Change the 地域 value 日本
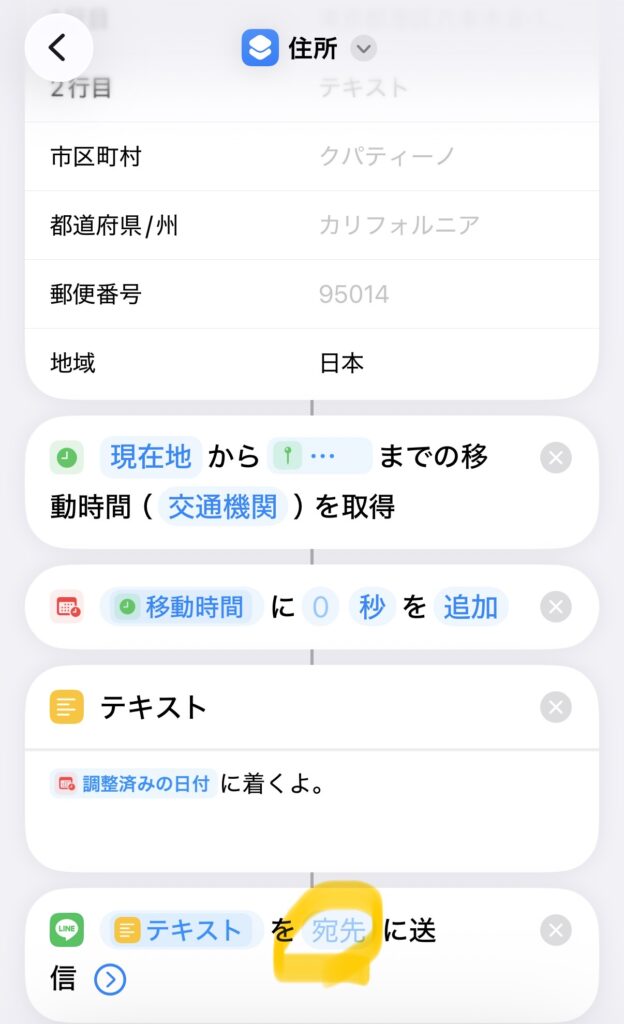The image size is (624, 1024). click(x=342, y=363)
